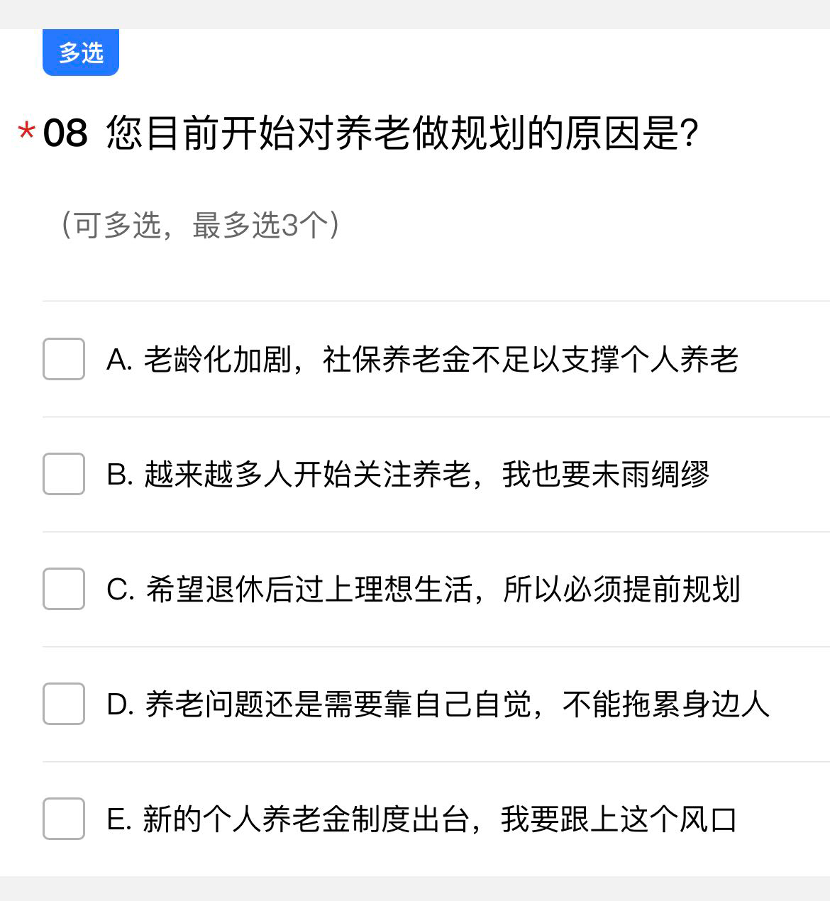This screenshot has height=902, width=830.
Task: Select the '多选' multiple-choice badge
Action: [80, 53]
